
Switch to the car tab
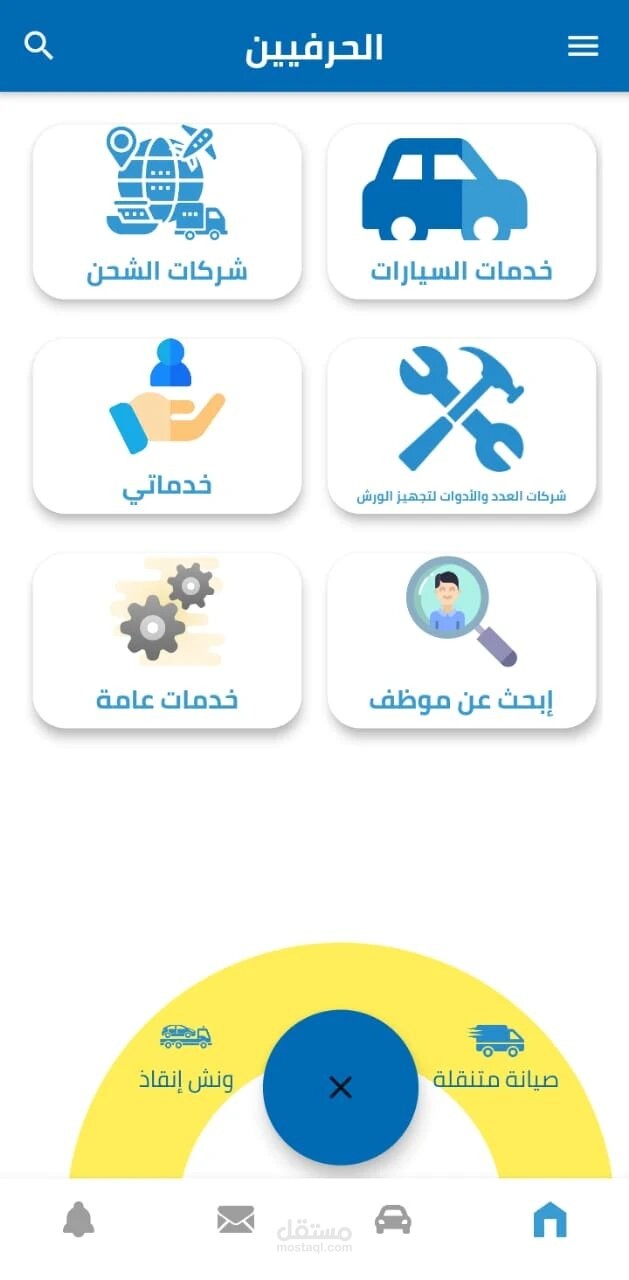pos(393,1219)
